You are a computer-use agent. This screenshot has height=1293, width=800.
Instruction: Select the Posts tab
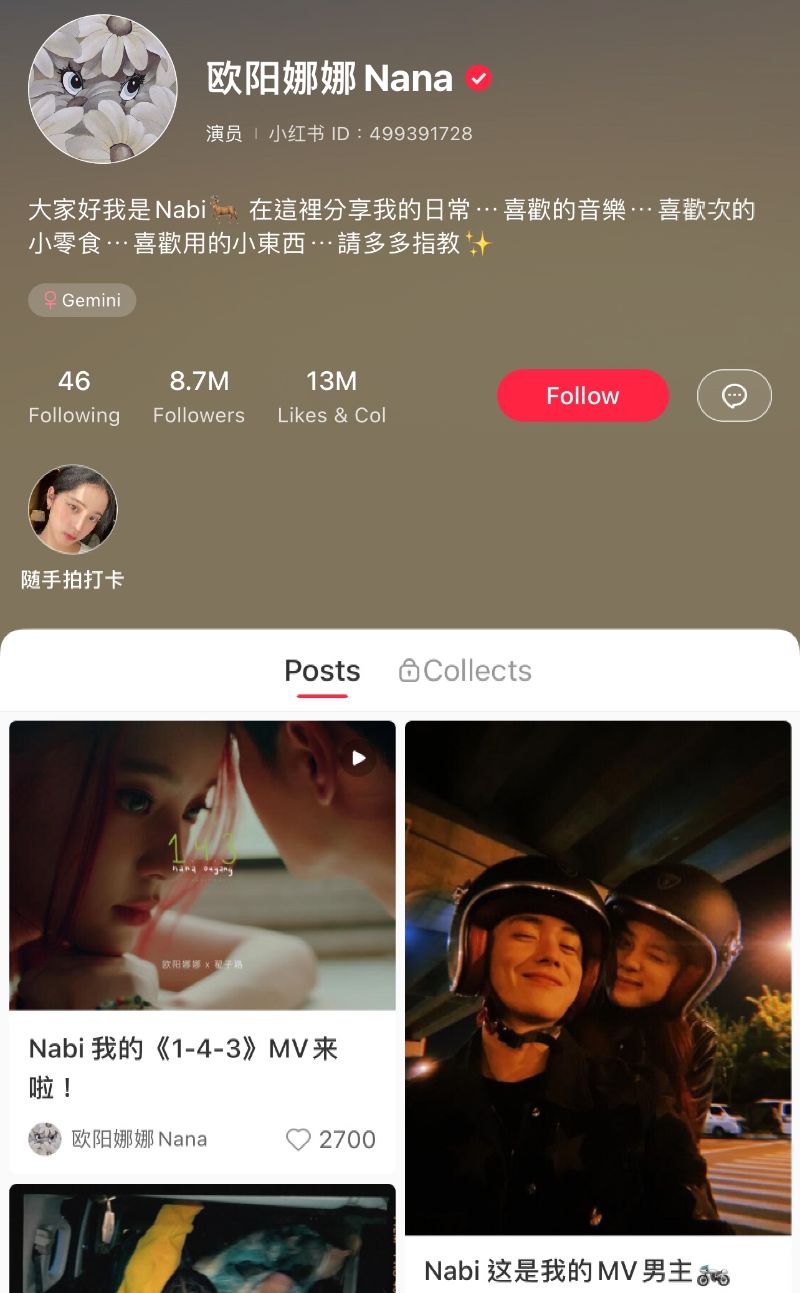[322, 670]
